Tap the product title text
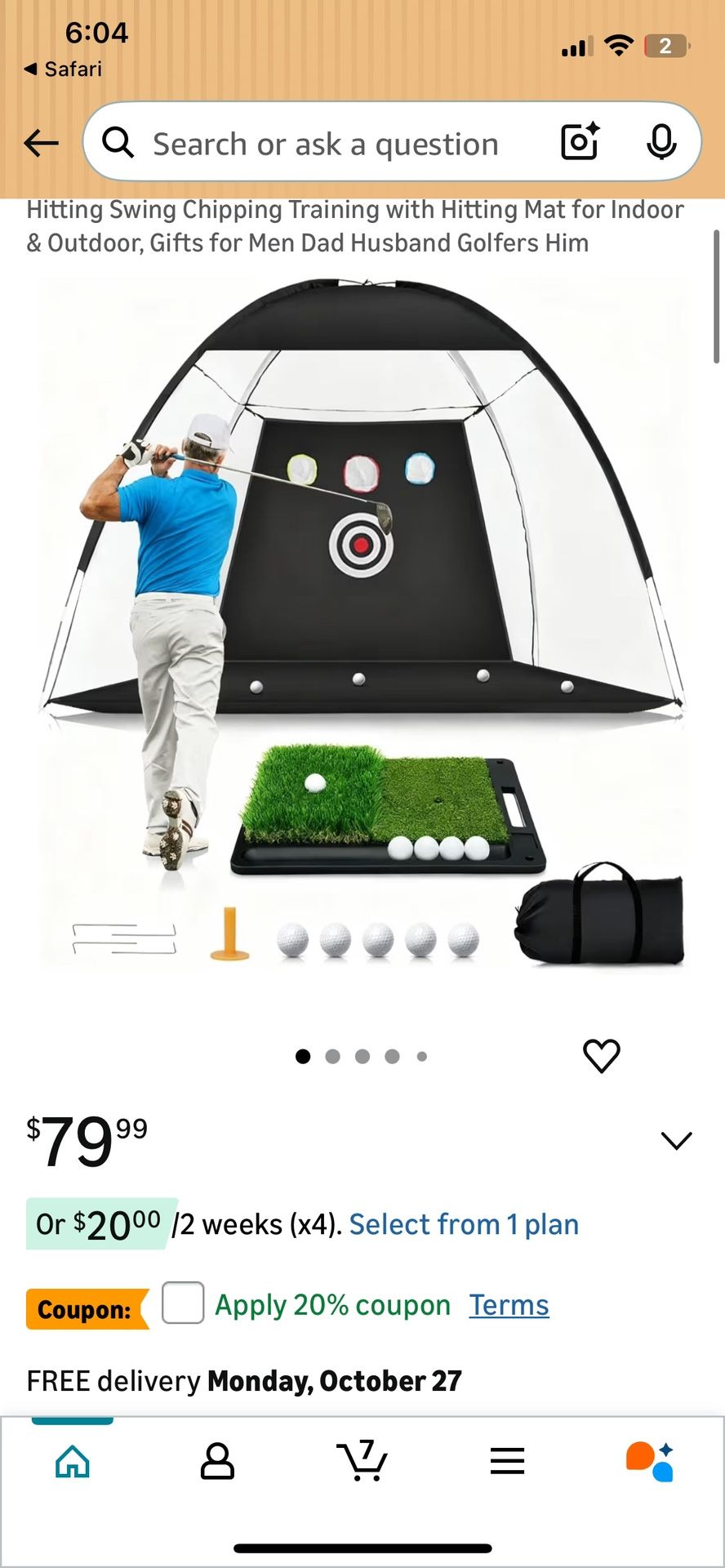Screen dimensions: 725x1568 [355, 225]
